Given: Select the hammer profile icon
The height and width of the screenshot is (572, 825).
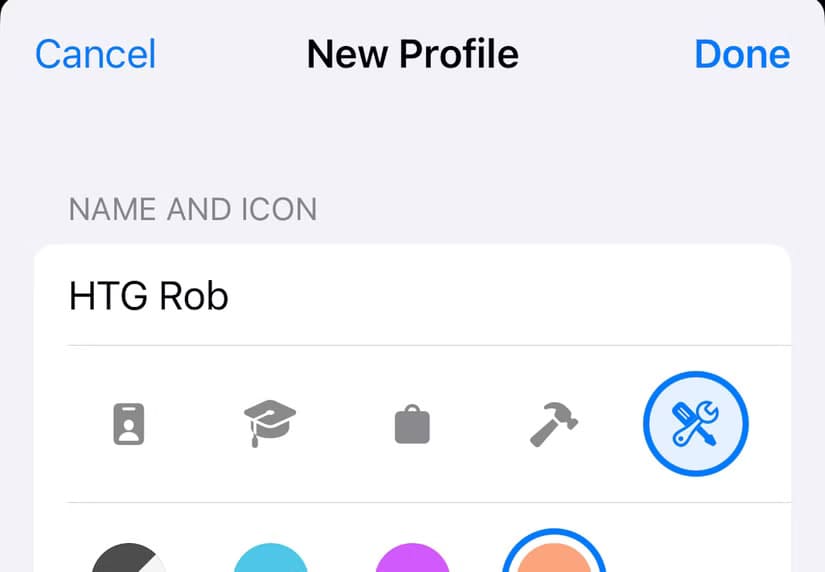Looking at the screenshot, I should [553, 424].
